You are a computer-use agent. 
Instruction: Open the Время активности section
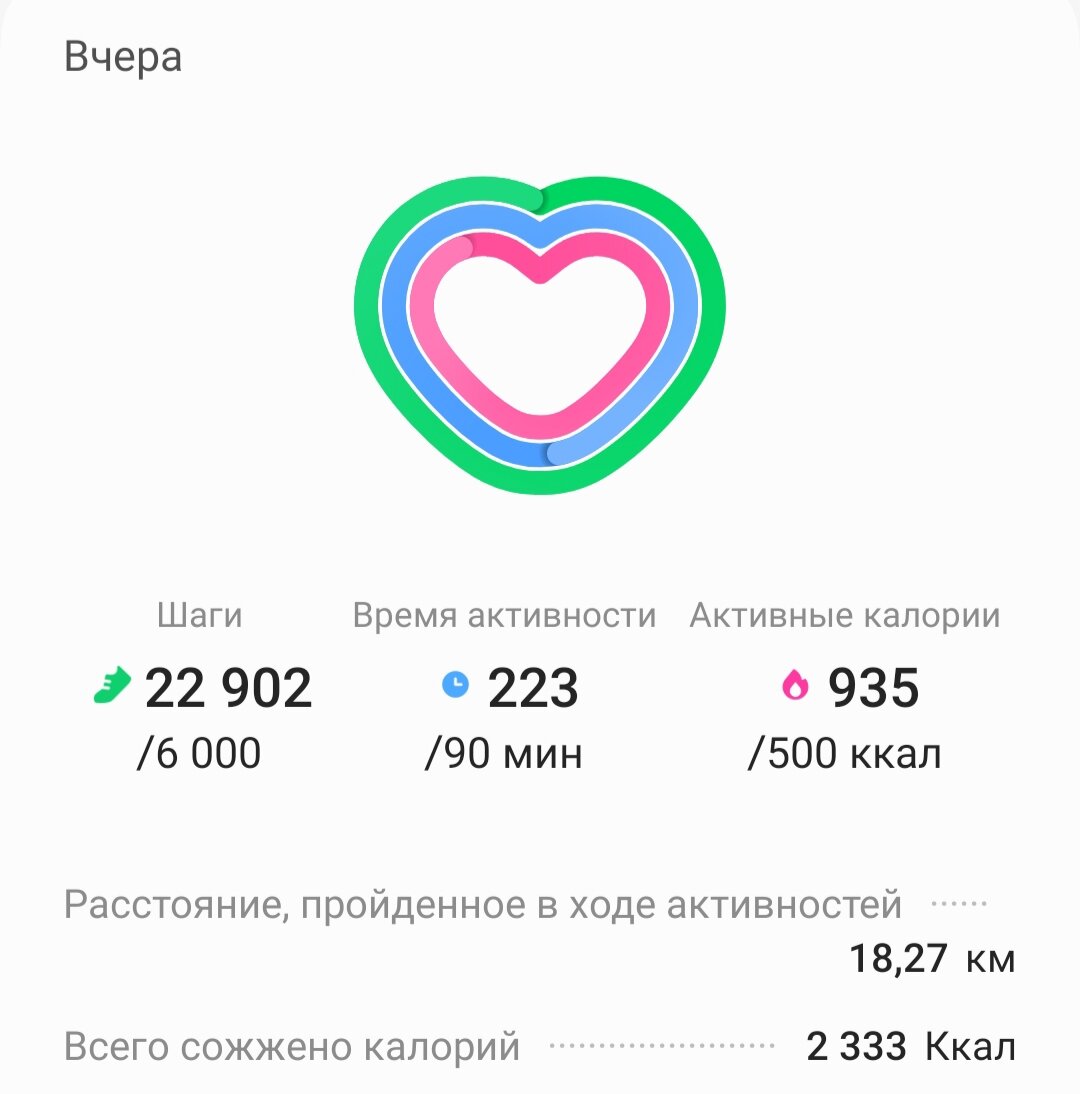(502, 615)
